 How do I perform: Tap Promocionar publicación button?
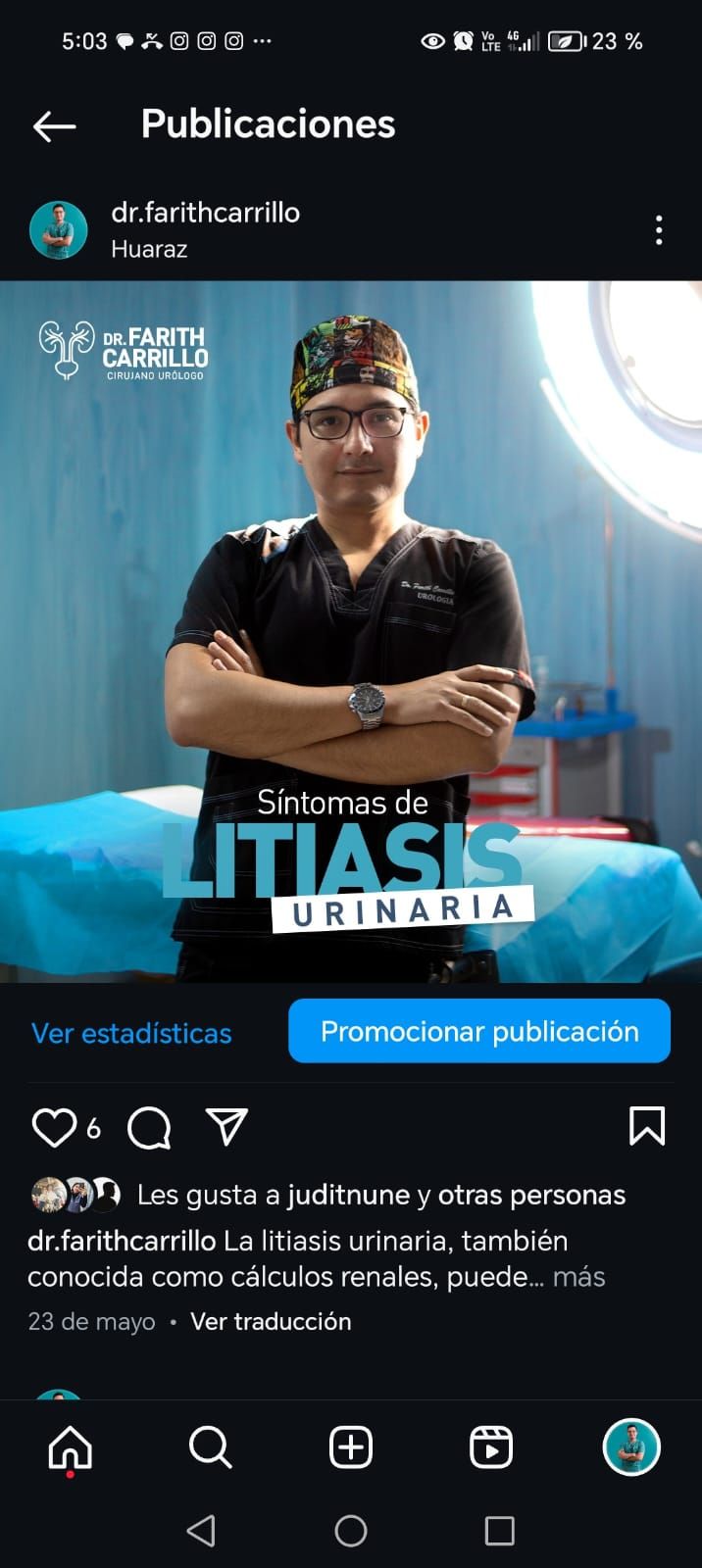point(479,1031)
